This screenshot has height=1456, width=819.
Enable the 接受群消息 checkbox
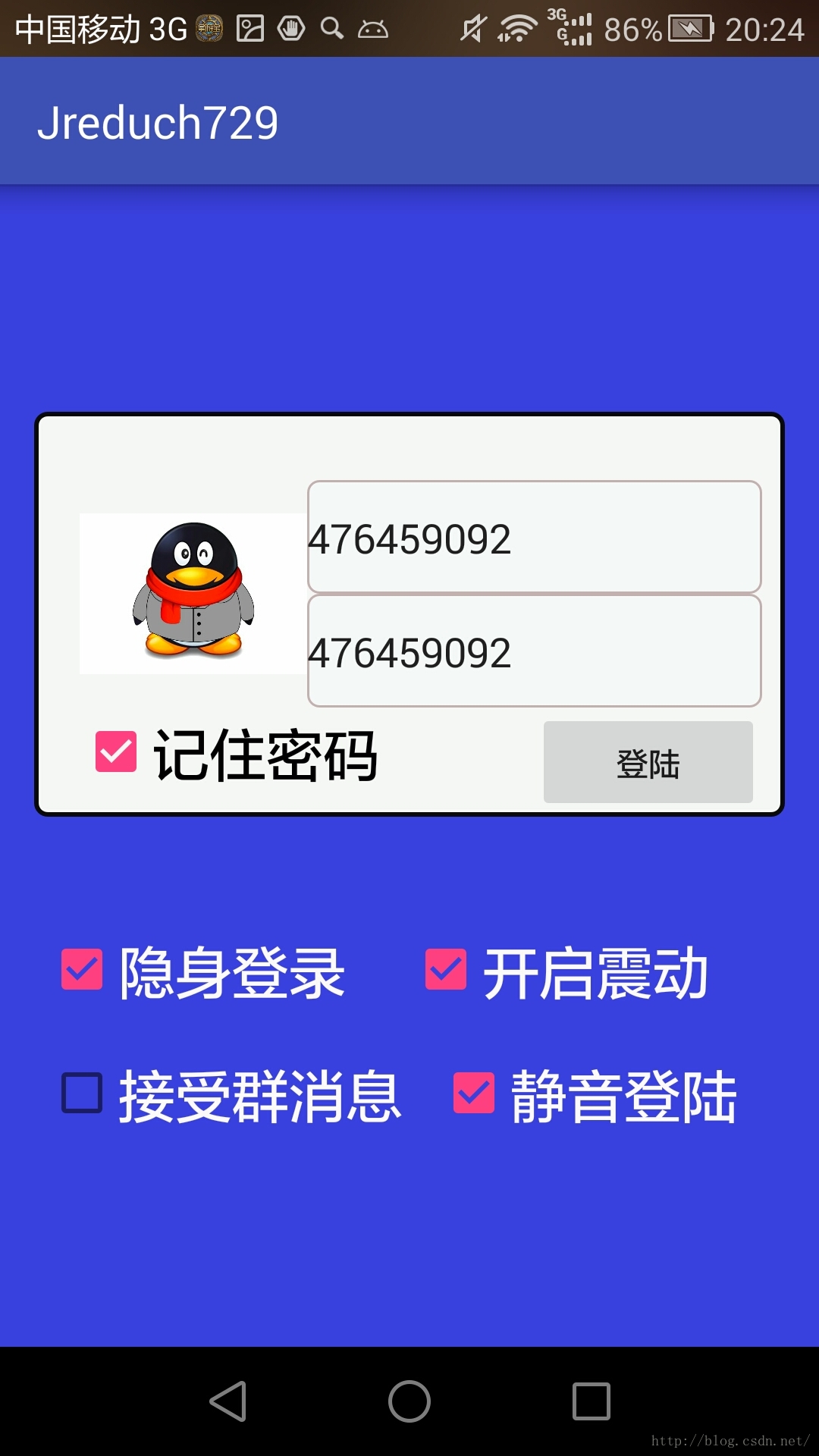click(x=82, y=1093)
